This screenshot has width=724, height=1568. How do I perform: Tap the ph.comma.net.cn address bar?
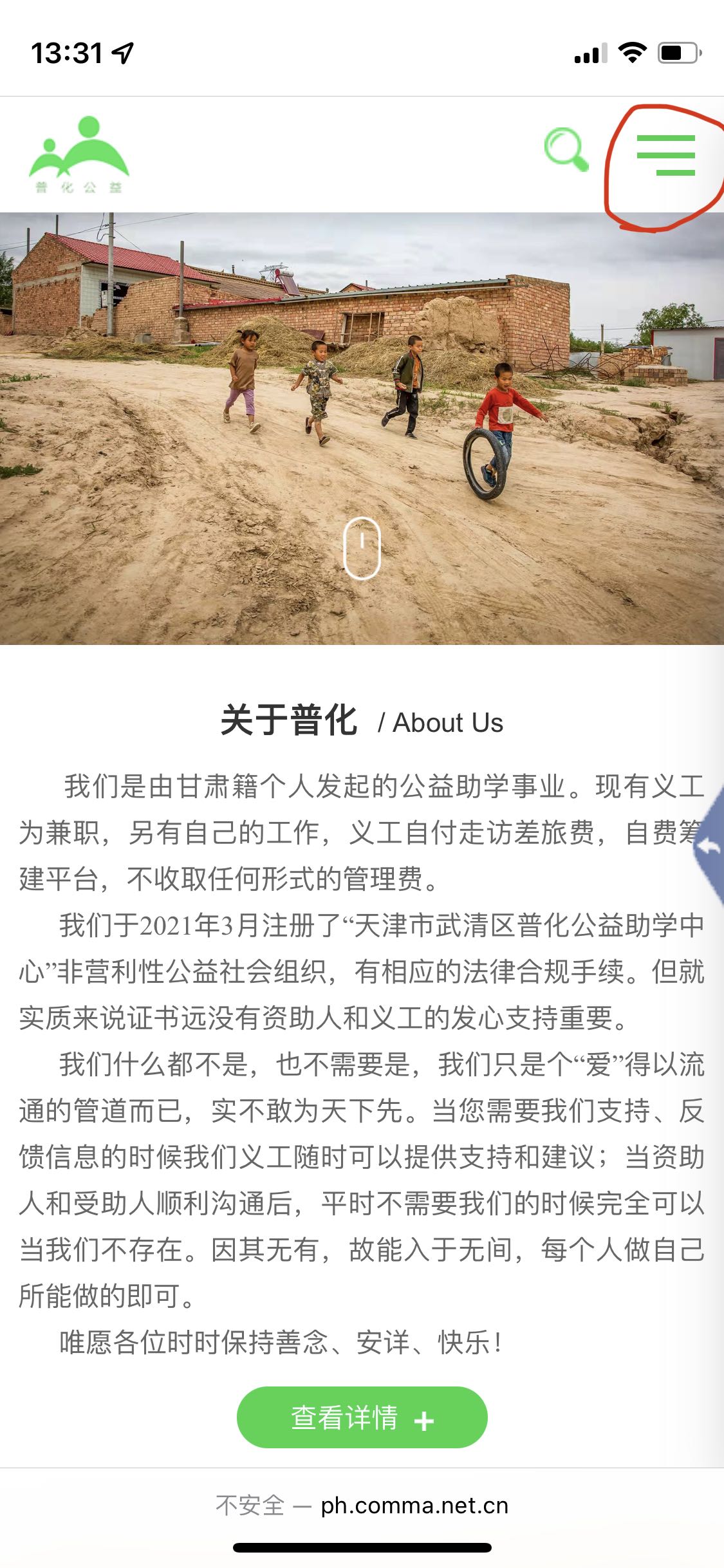click(x=362, y=1506)
